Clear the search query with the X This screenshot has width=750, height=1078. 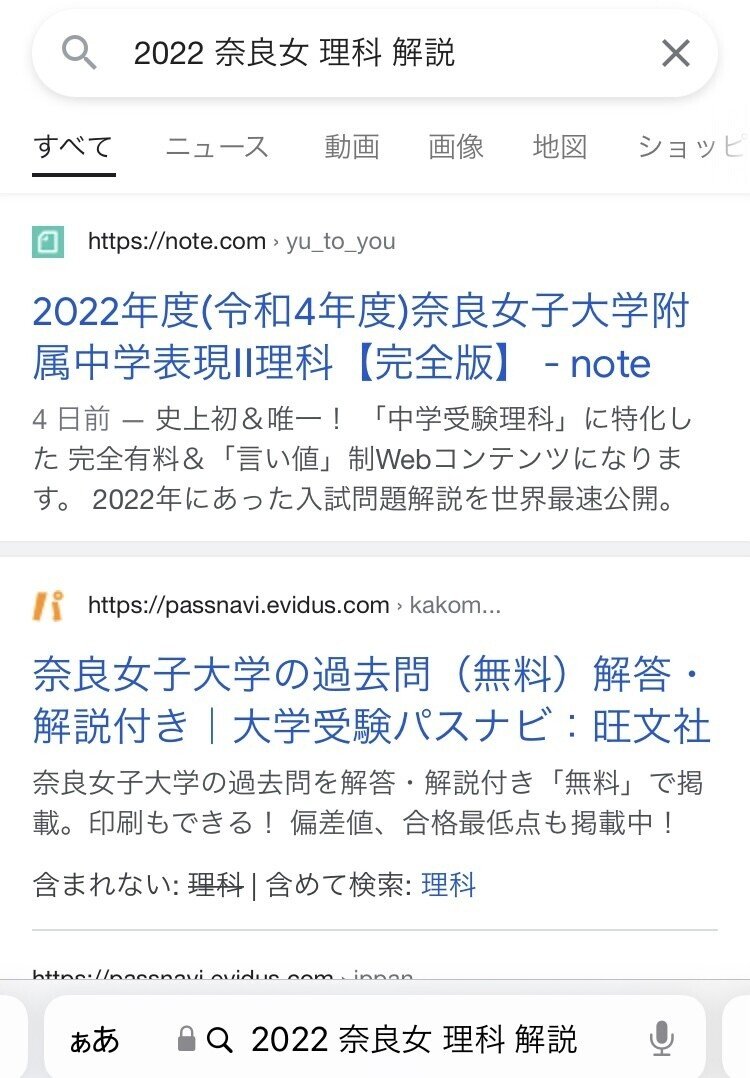tap(676, 53)
